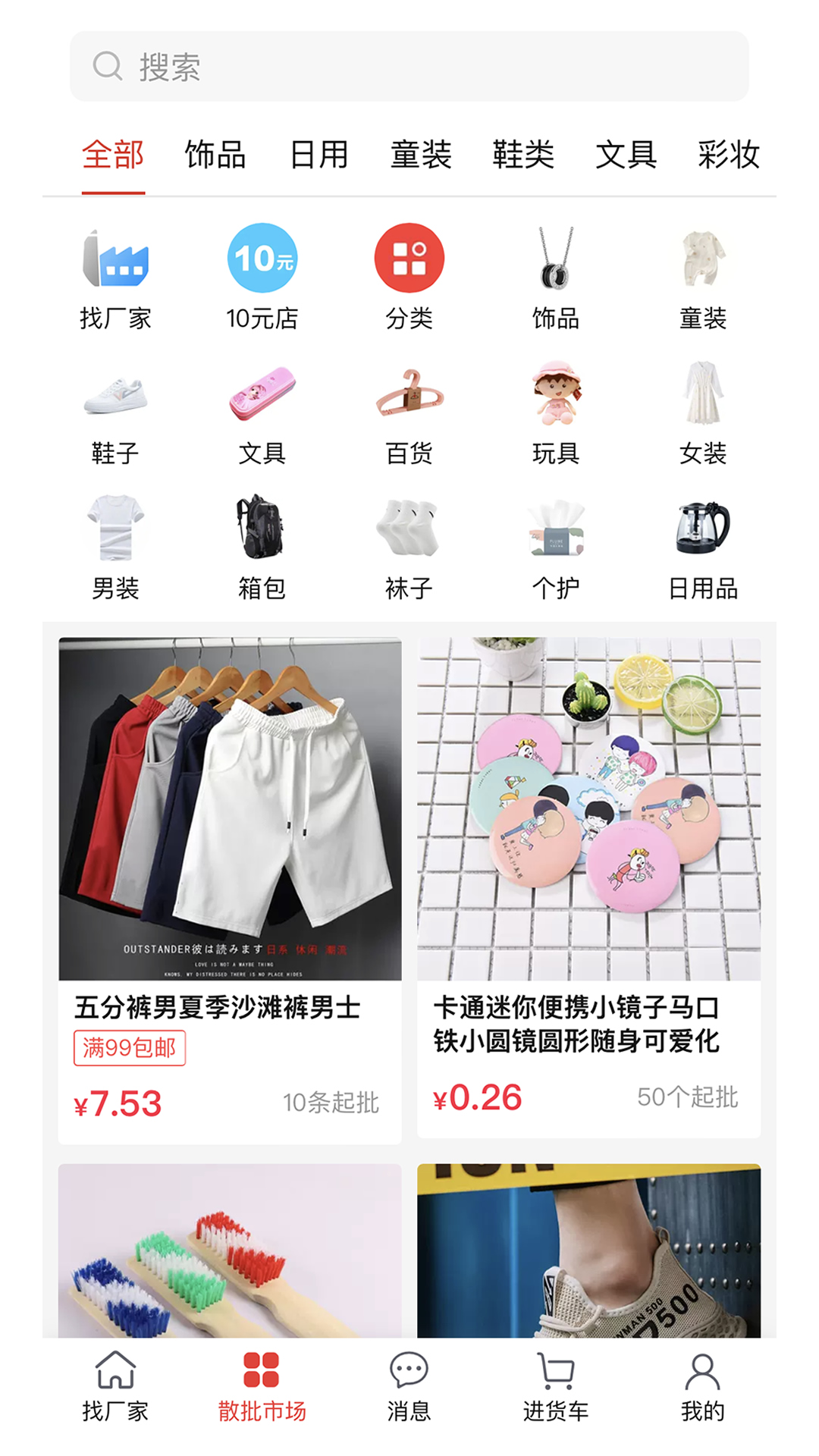Open the 消息 messages tab
Image resolution: width=819 pixels, height=1456 pixels.
pyautogui.click(x=409, y=1386)
